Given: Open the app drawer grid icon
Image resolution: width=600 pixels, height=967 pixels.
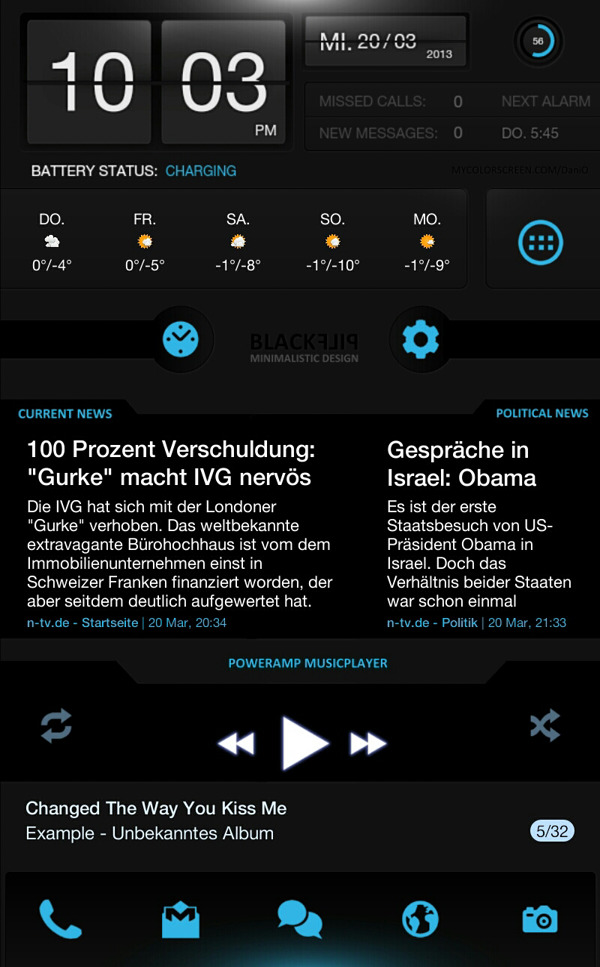Looking at the screenshot, I should (541, 241).
